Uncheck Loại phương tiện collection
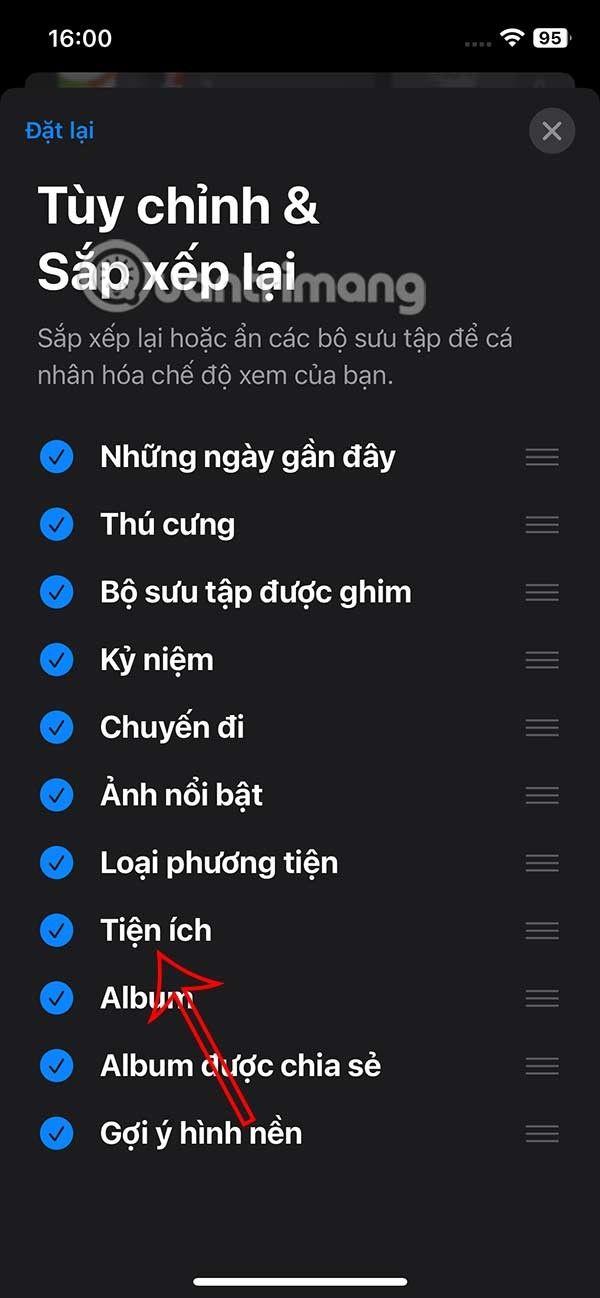Screen dimensions: 600x1298 point(57,863)
